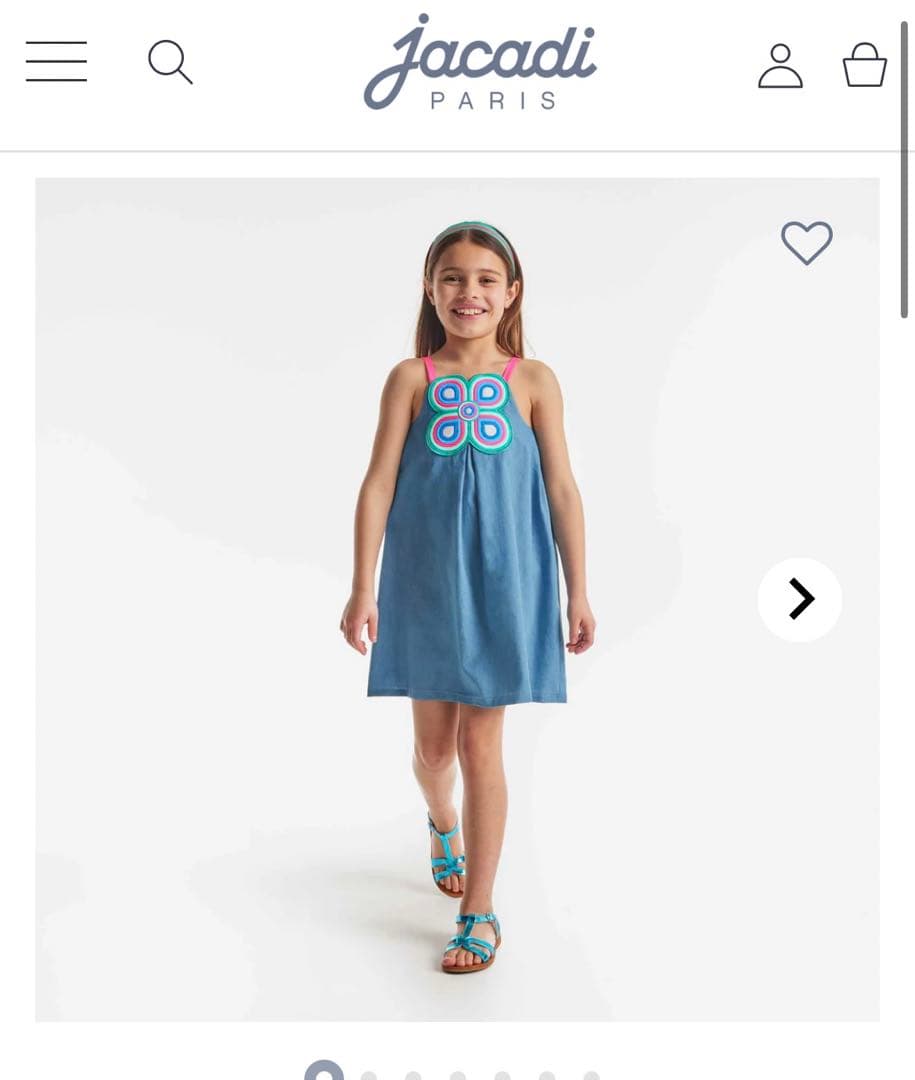The image size is (915, 1080).
Task: Add dress to wishlist with heart
Action: click(806, 242)
